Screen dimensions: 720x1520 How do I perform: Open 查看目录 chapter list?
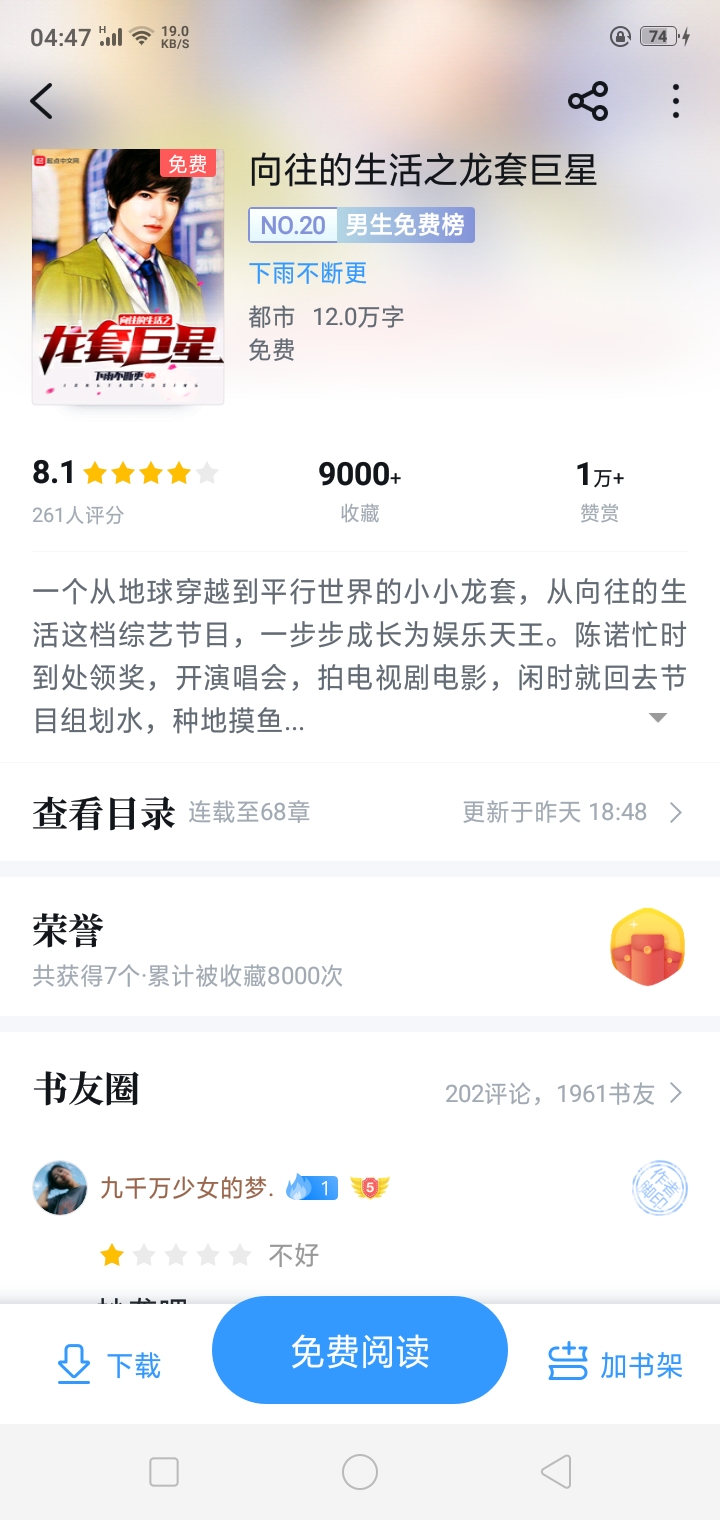[x=360, y=812]
